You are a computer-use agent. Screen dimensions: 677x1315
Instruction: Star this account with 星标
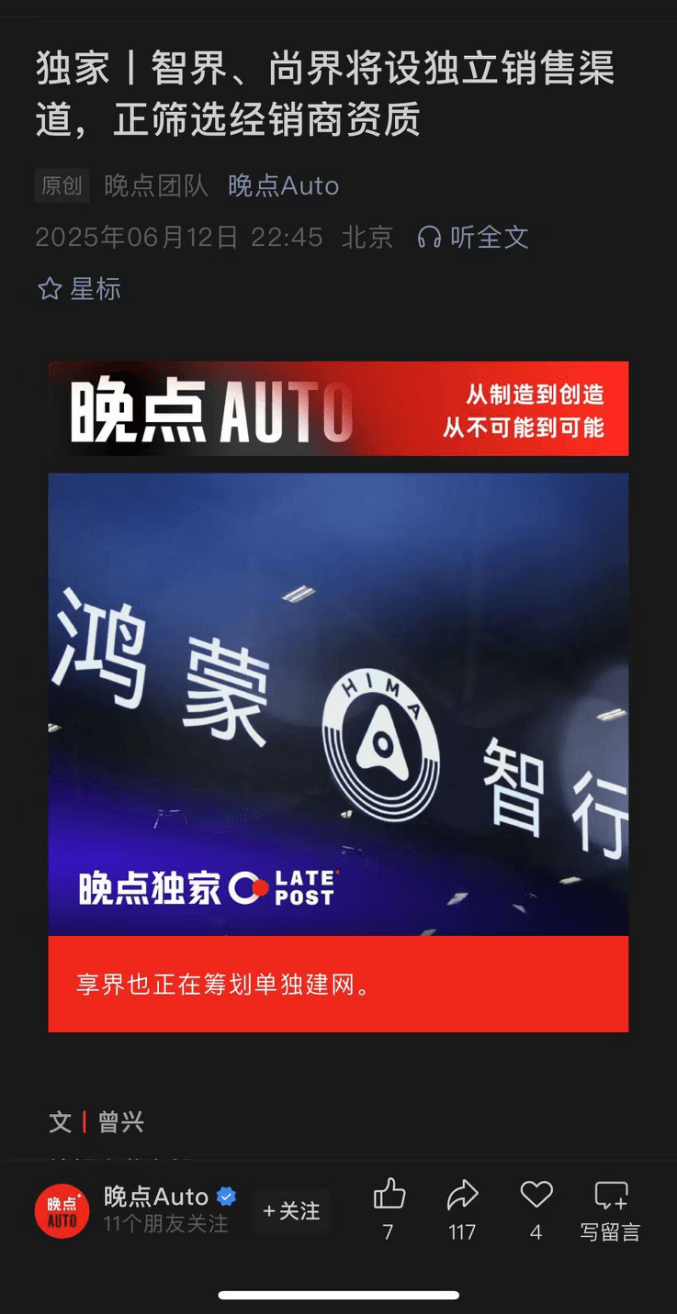click(x=79, y=290)
